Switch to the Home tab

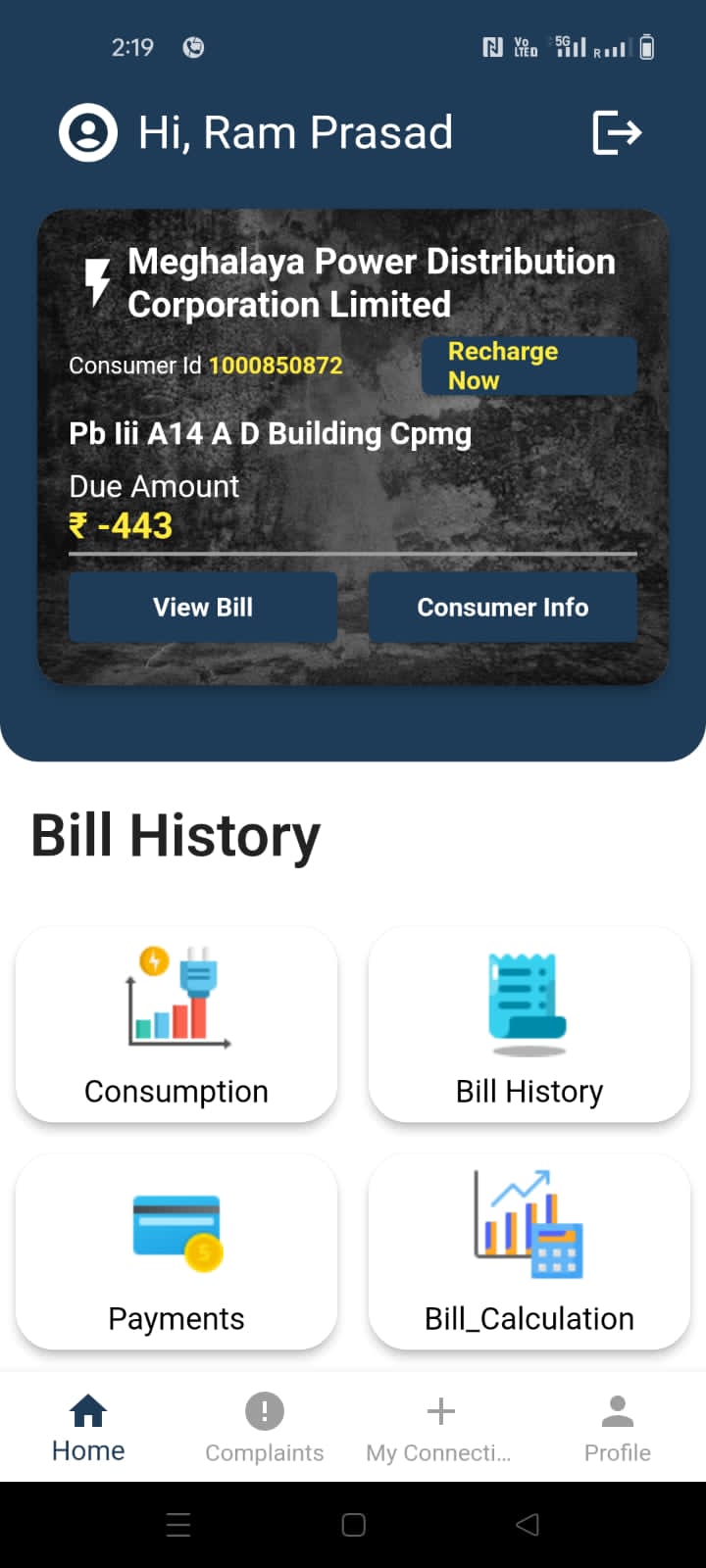[88, 1428]
